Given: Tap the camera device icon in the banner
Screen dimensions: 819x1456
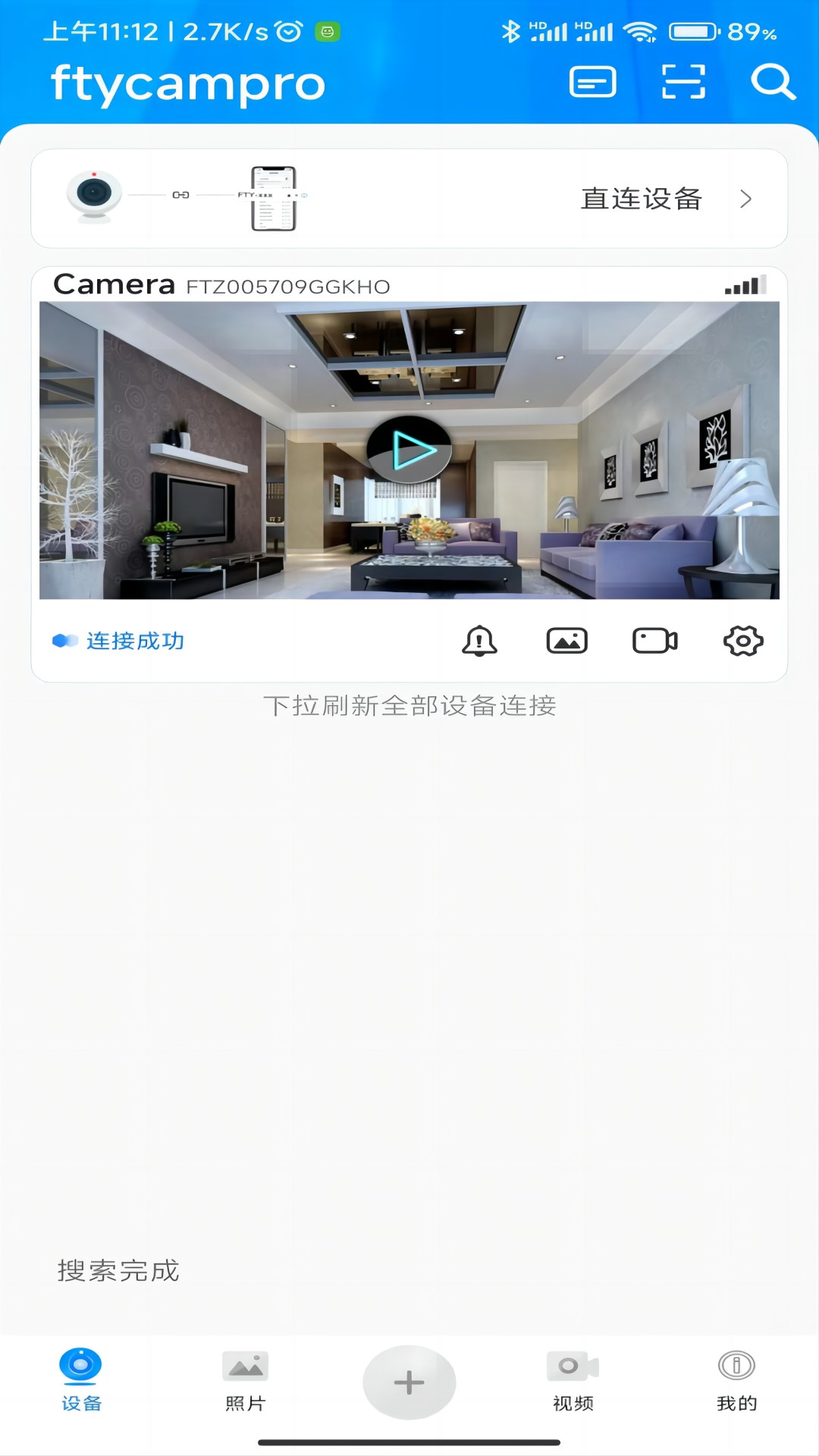Looking at the screenshot, I should point(94,196).
